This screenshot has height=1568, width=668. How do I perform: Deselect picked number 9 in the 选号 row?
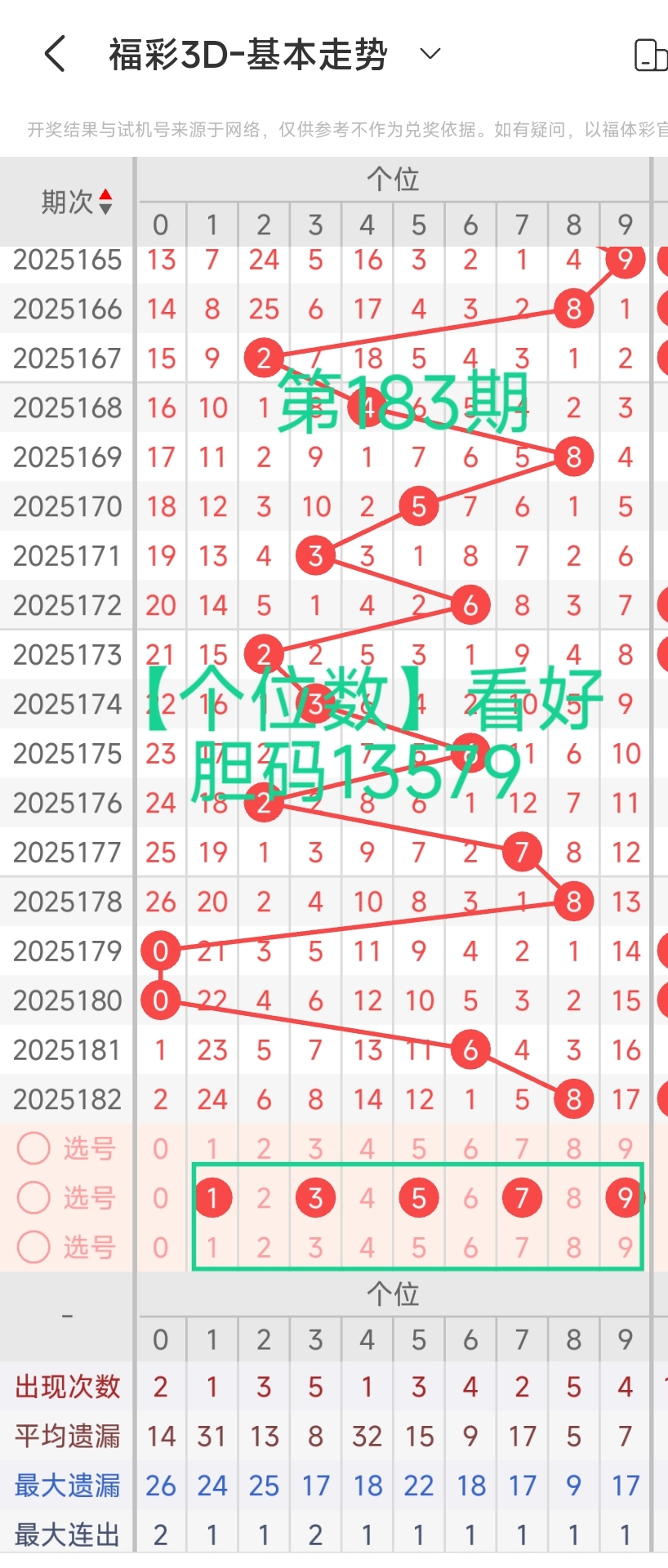pyautogui.click(x=625, y=1198)
